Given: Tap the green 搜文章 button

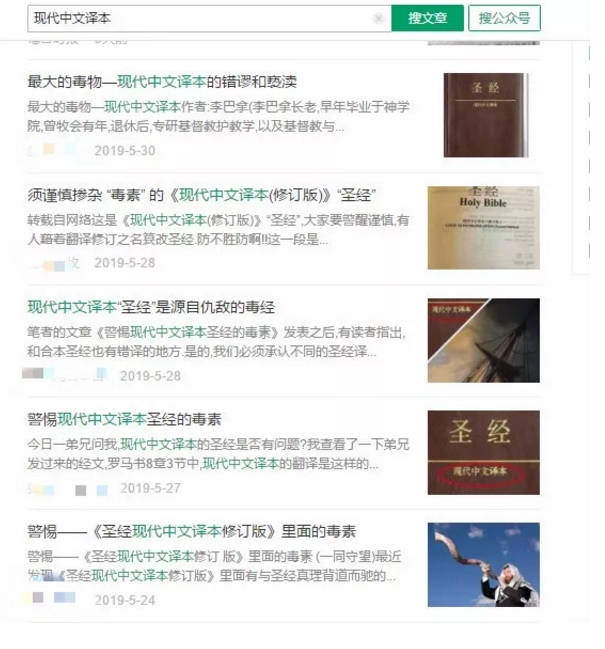Looking at the screenshot, I should (427, 18).
